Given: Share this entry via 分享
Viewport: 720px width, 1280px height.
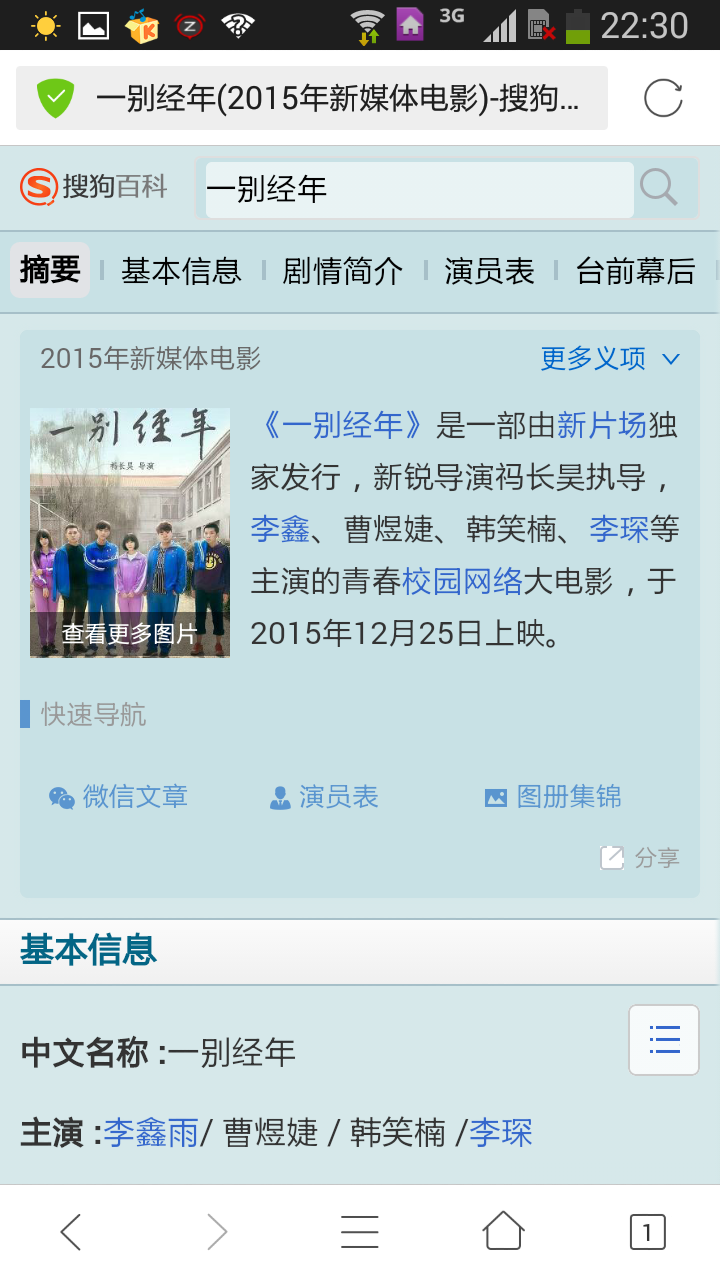Looking at the screenshot, I should (641, 857).
